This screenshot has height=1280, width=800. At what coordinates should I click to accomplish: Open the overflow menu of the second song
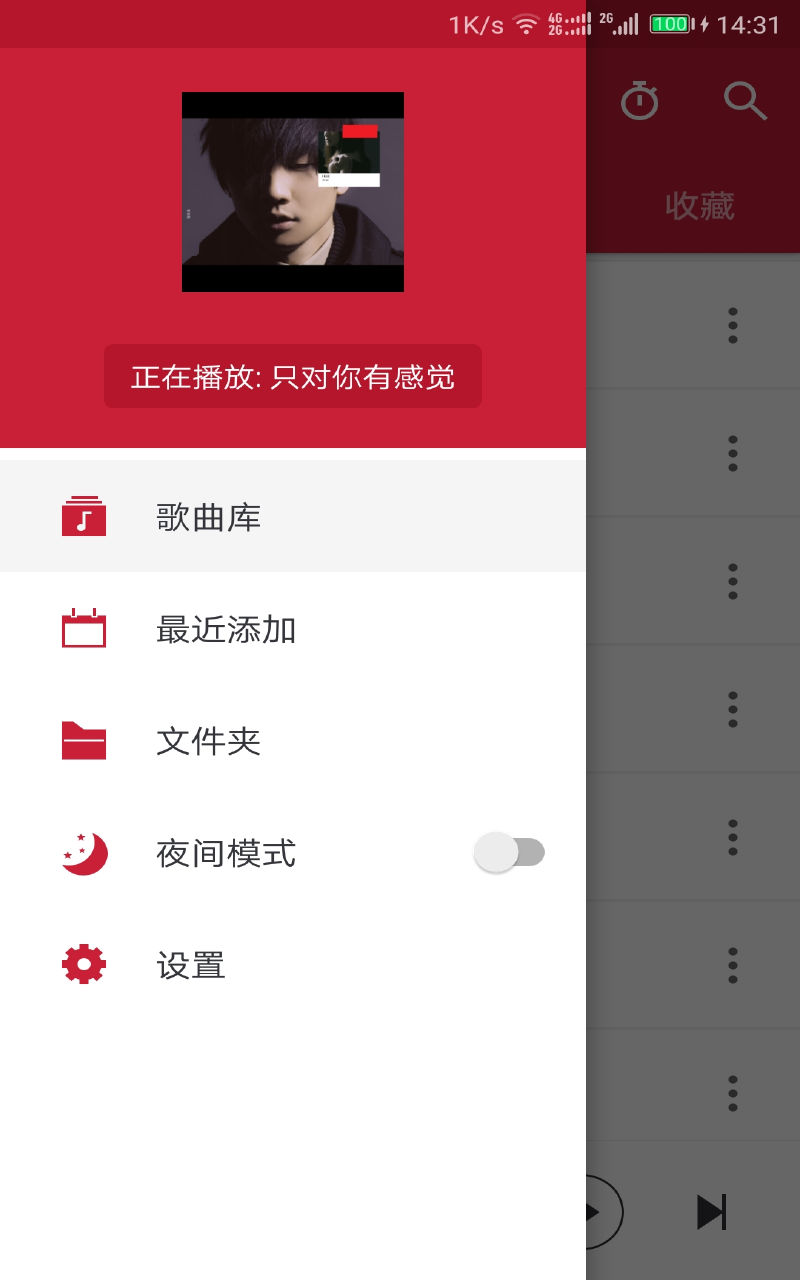coord(733,452)
